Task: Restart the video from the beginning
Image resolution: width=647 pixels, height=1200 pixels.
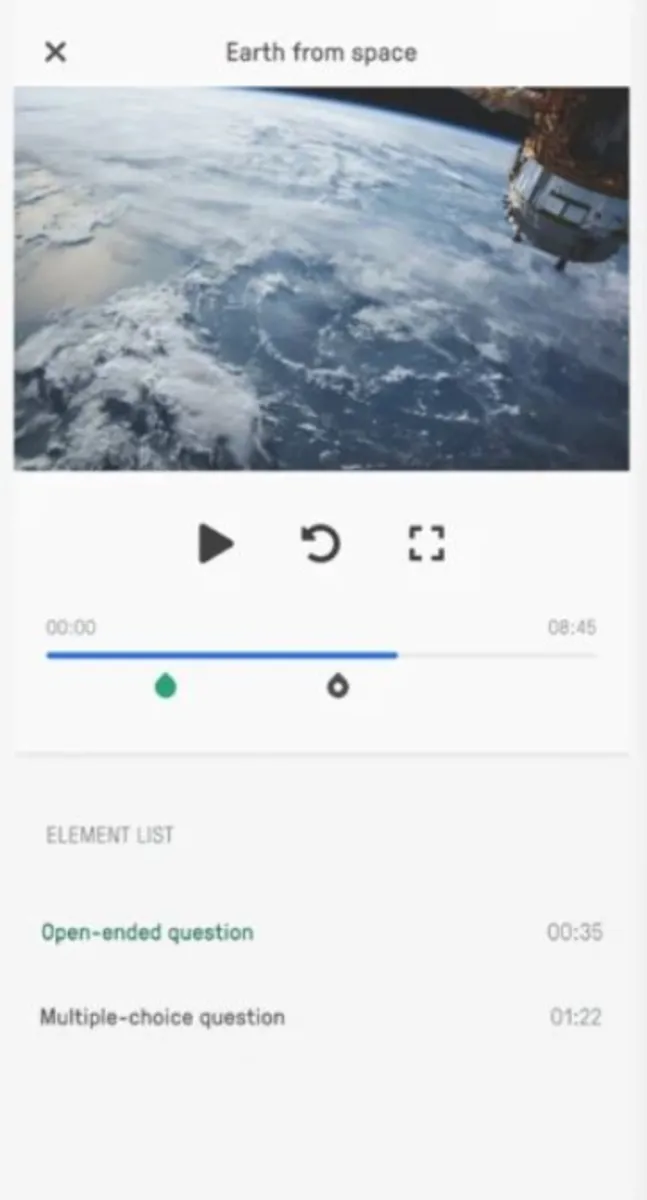Action: coord(321,544)
